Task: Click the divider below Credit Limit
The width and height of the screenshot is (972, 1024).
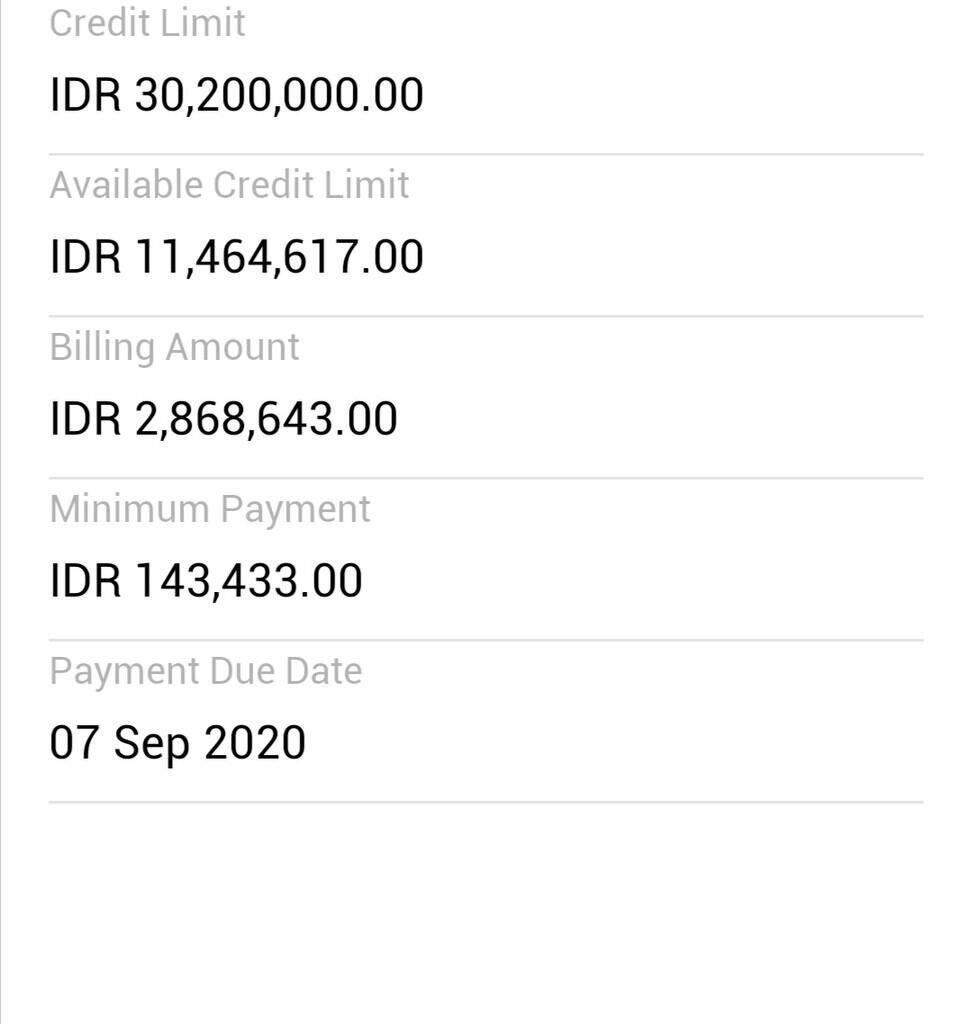Action: (486, 153)
